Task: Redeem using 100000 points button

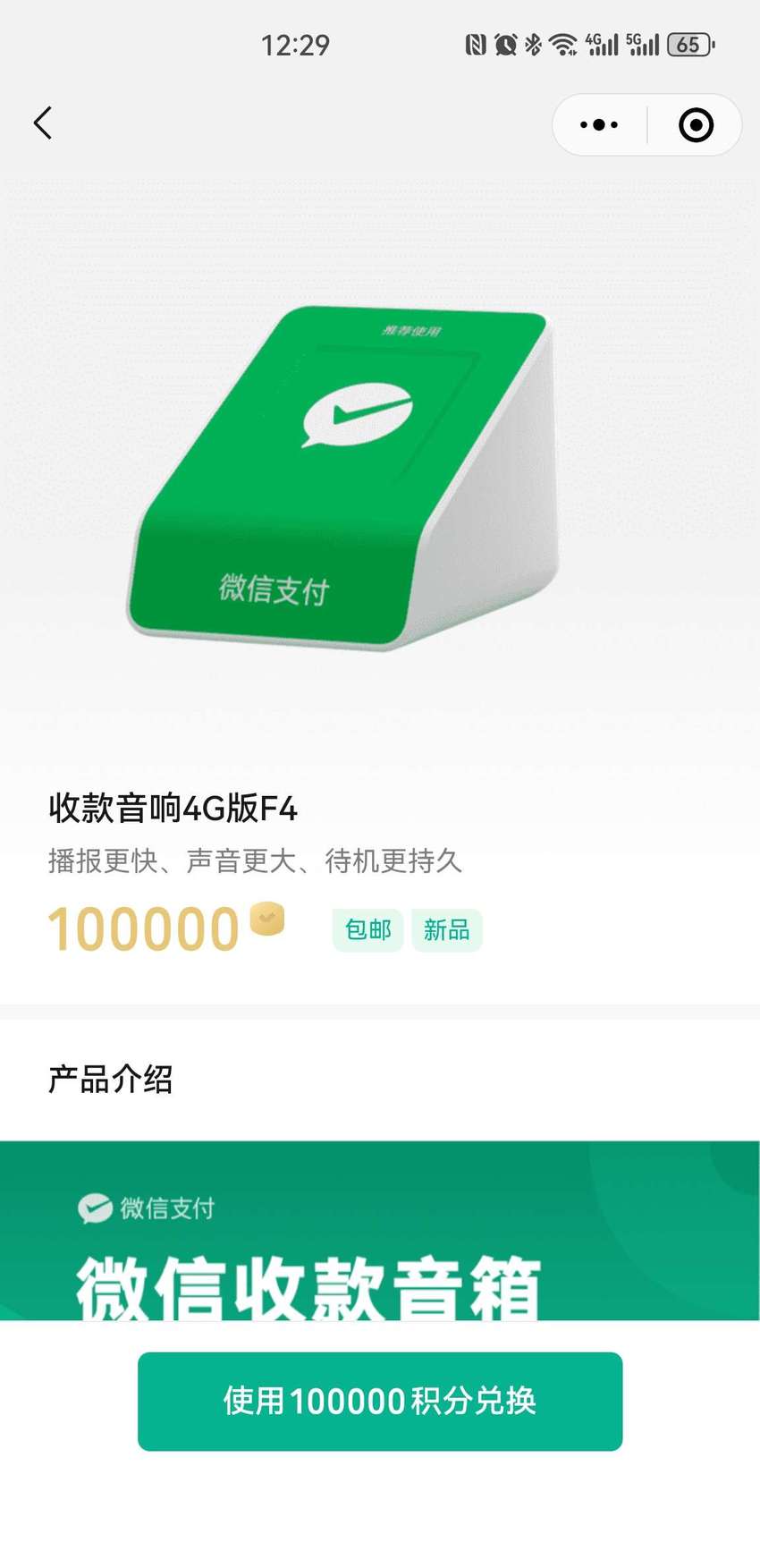Action: point(380,1401)
